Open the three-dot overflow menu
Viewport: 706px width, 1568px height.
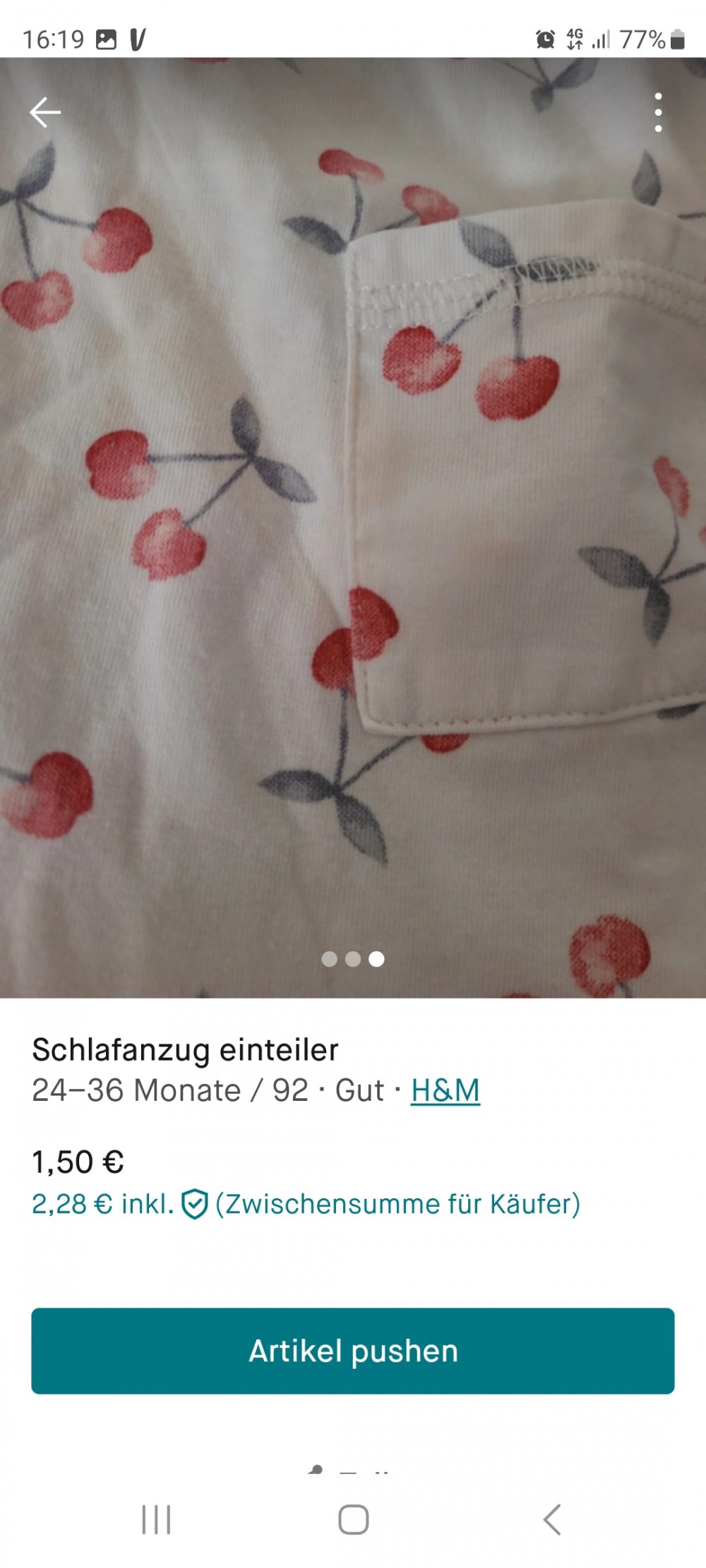tap(659, 111)
